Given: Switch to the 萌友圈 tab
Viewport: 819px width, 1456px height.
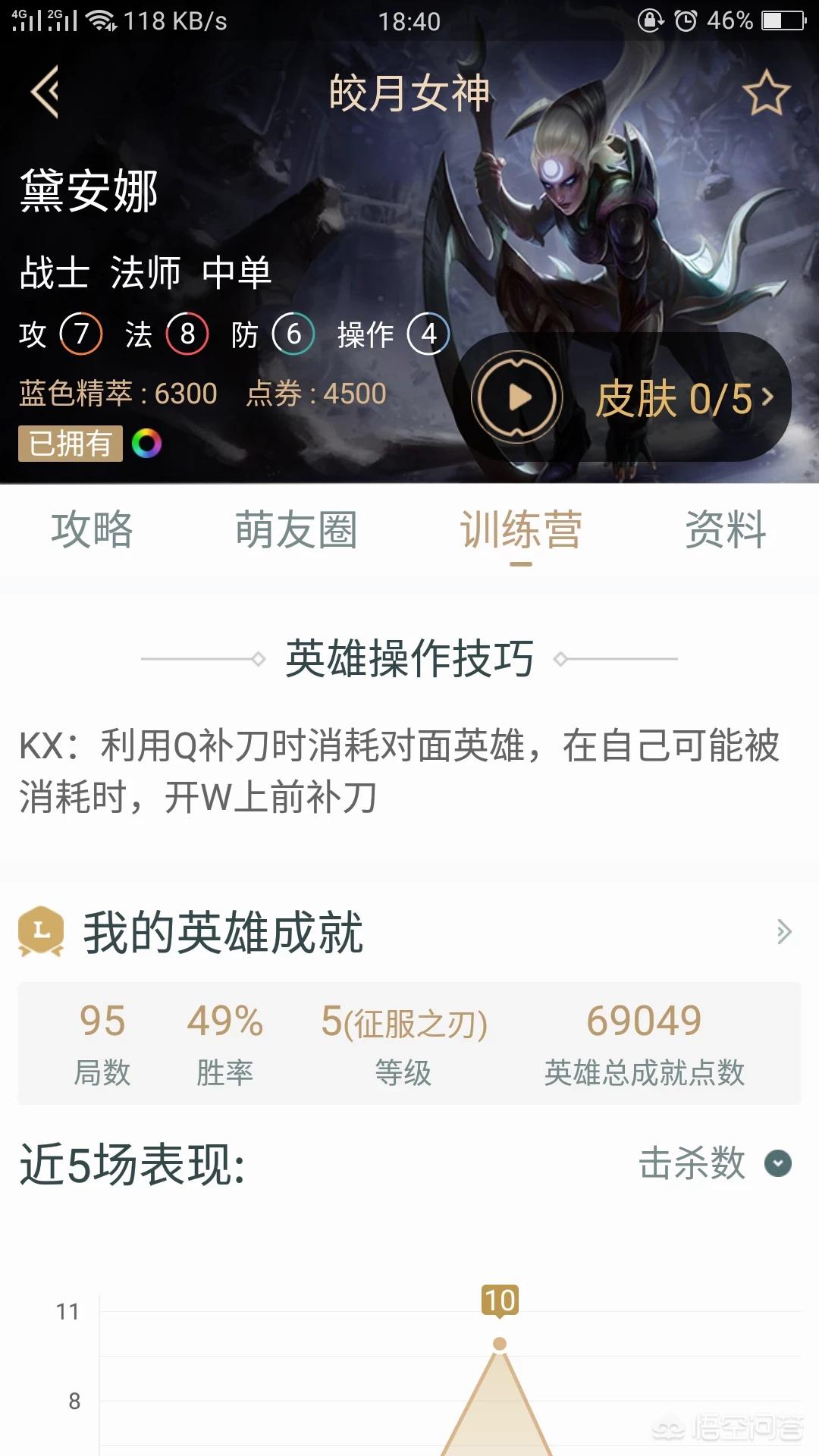Looking at the screenshot, I should [296, 529].
